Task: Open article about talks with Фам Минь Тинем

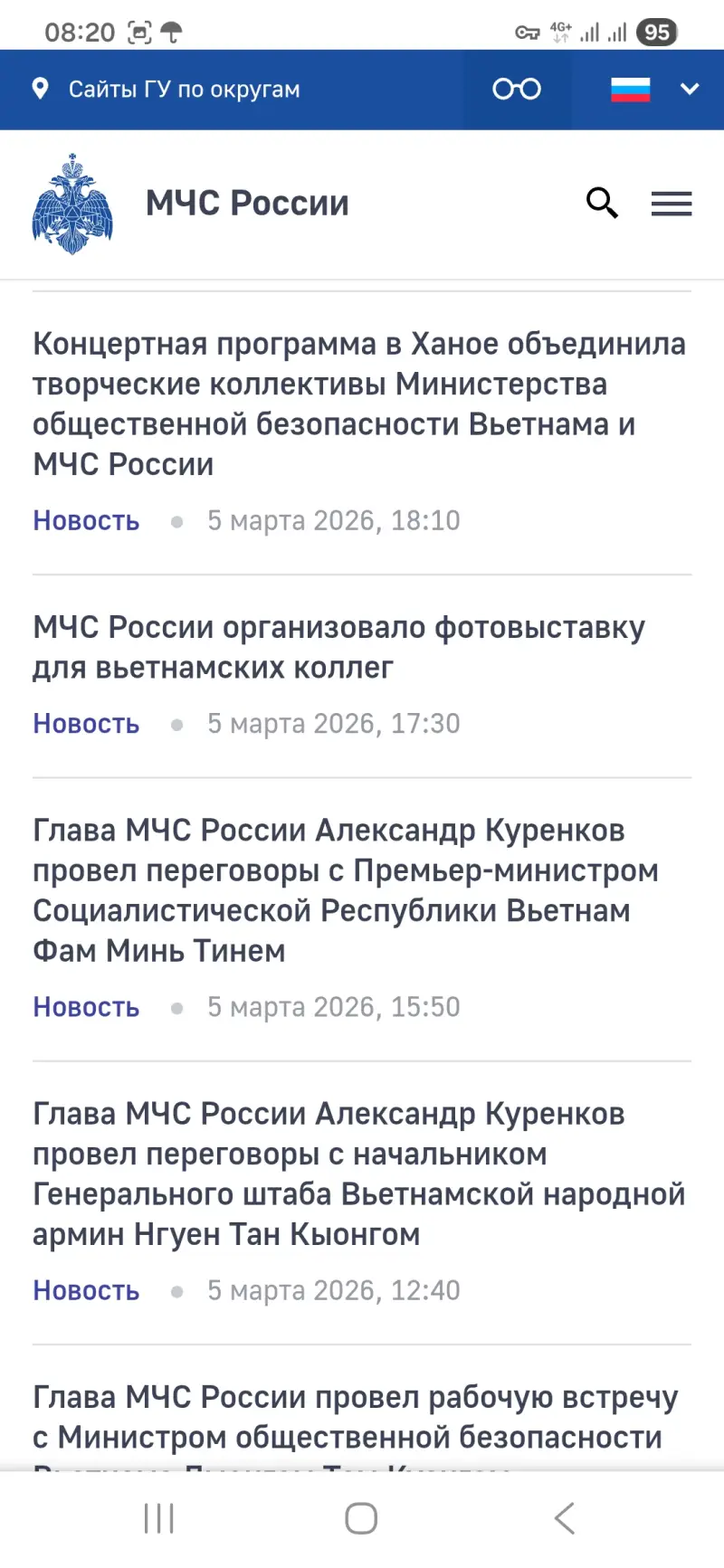Action: tap(346, 890)
